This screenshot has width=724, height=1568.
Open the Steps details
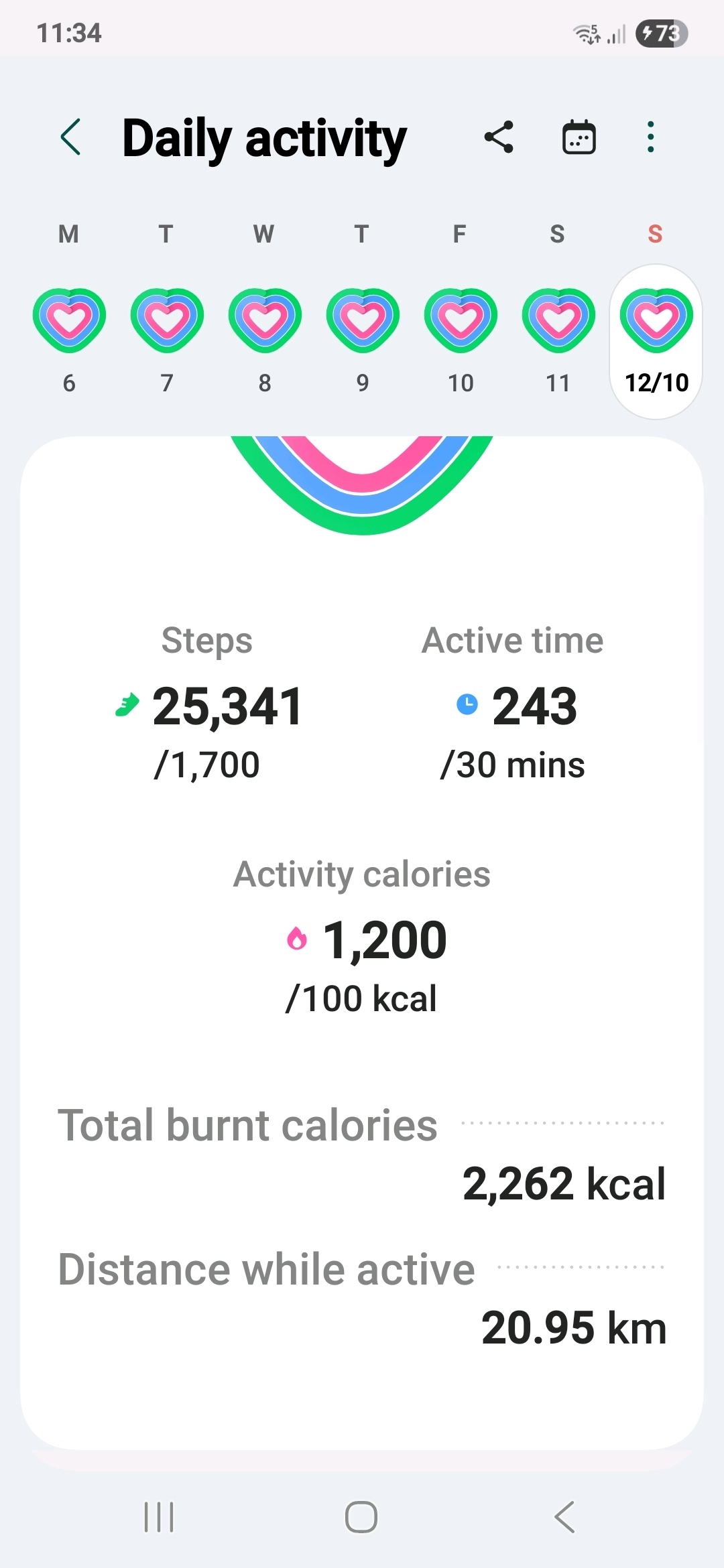click(208, 705)
